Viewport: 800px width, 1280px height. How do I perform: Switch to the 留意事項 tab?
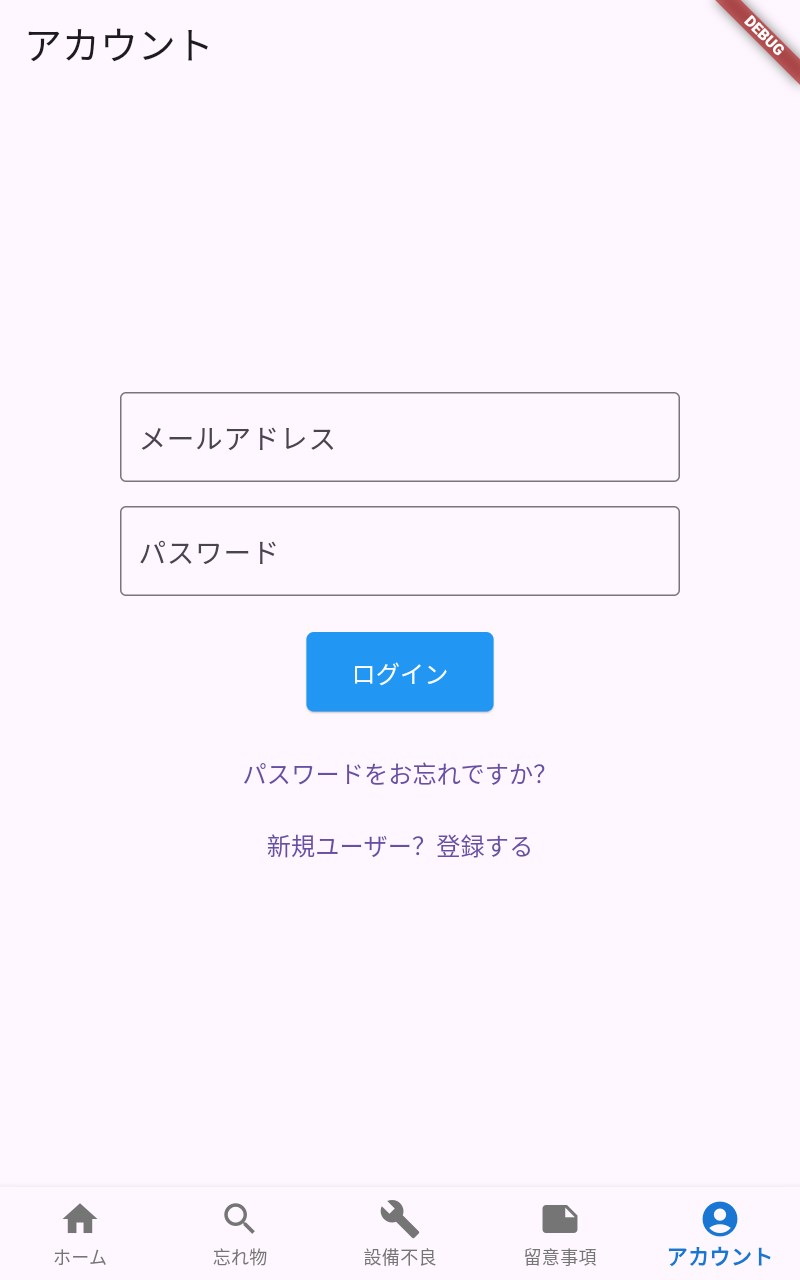click(x=560, y=1234)
